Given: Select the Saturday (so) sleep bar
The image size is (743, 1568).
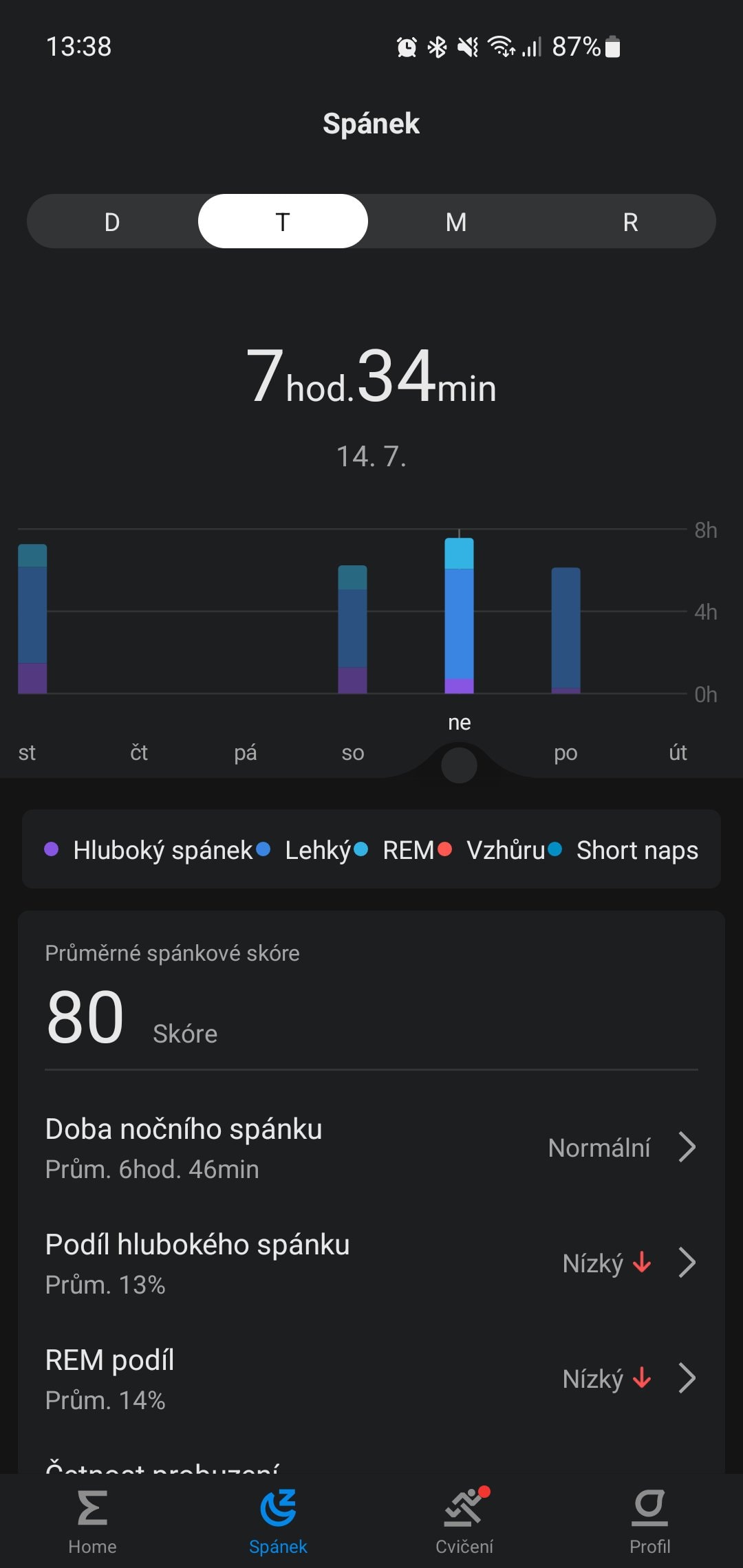Looking at the screenshot, I should point(352,629).
